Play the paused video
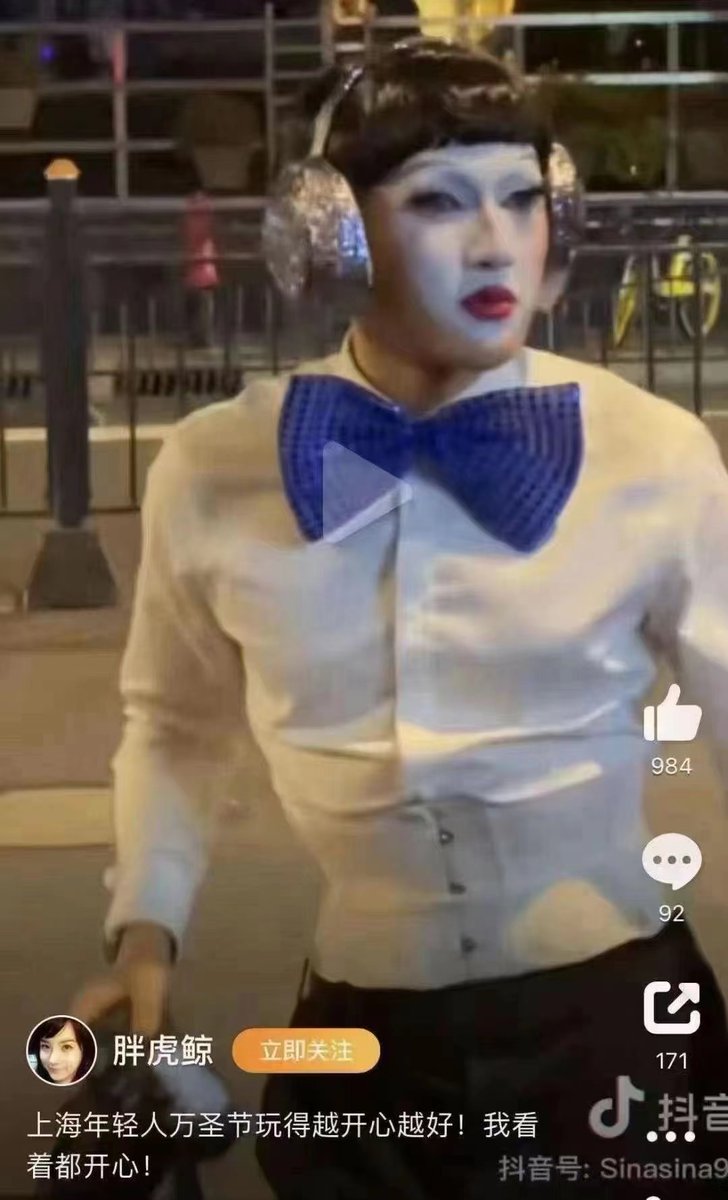 point(363,490)
